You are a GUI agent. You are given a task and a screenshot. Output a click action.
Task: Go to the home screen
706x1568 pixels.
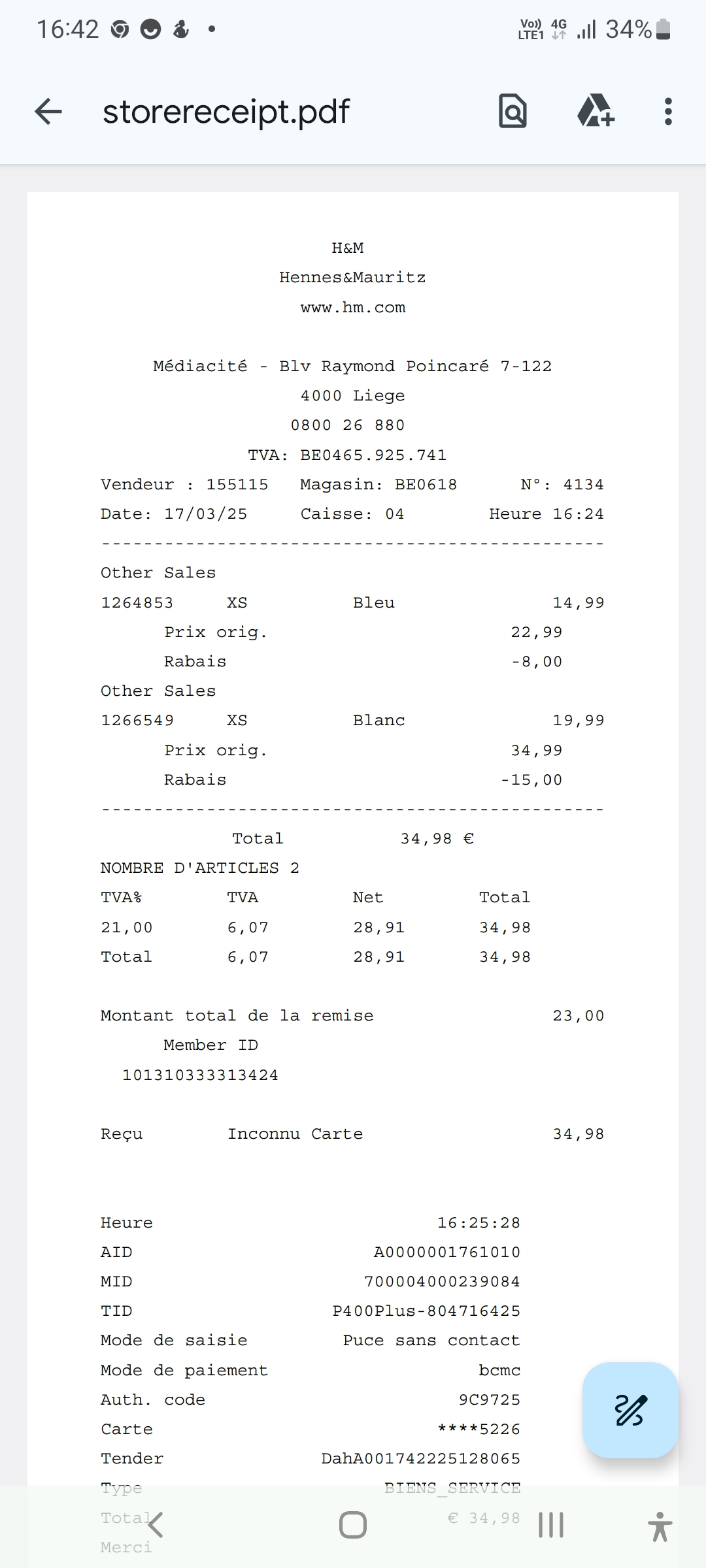click(x=353, y=1526)
